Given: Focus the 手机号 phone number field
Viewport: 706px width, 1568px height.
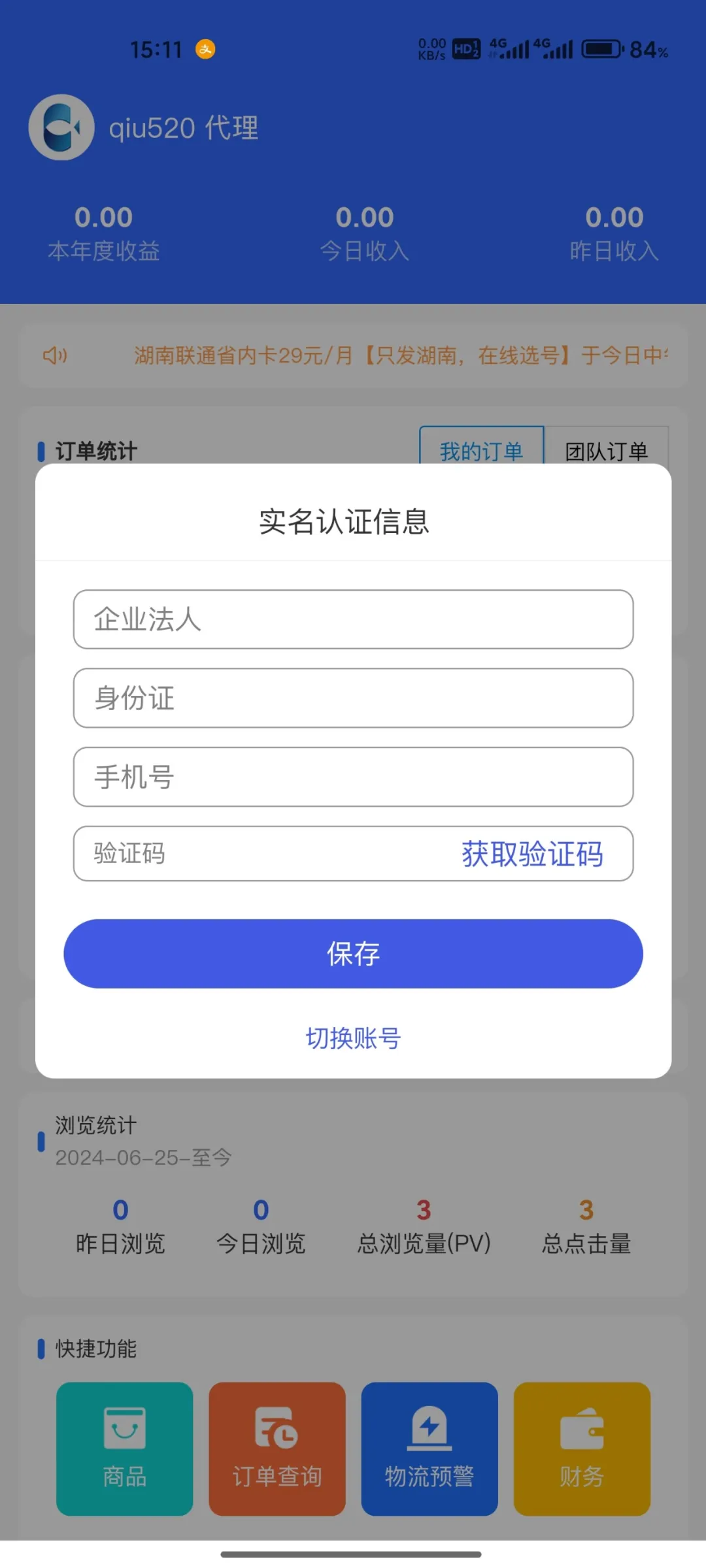Looking at the screenshot, I should click(353, 777).
